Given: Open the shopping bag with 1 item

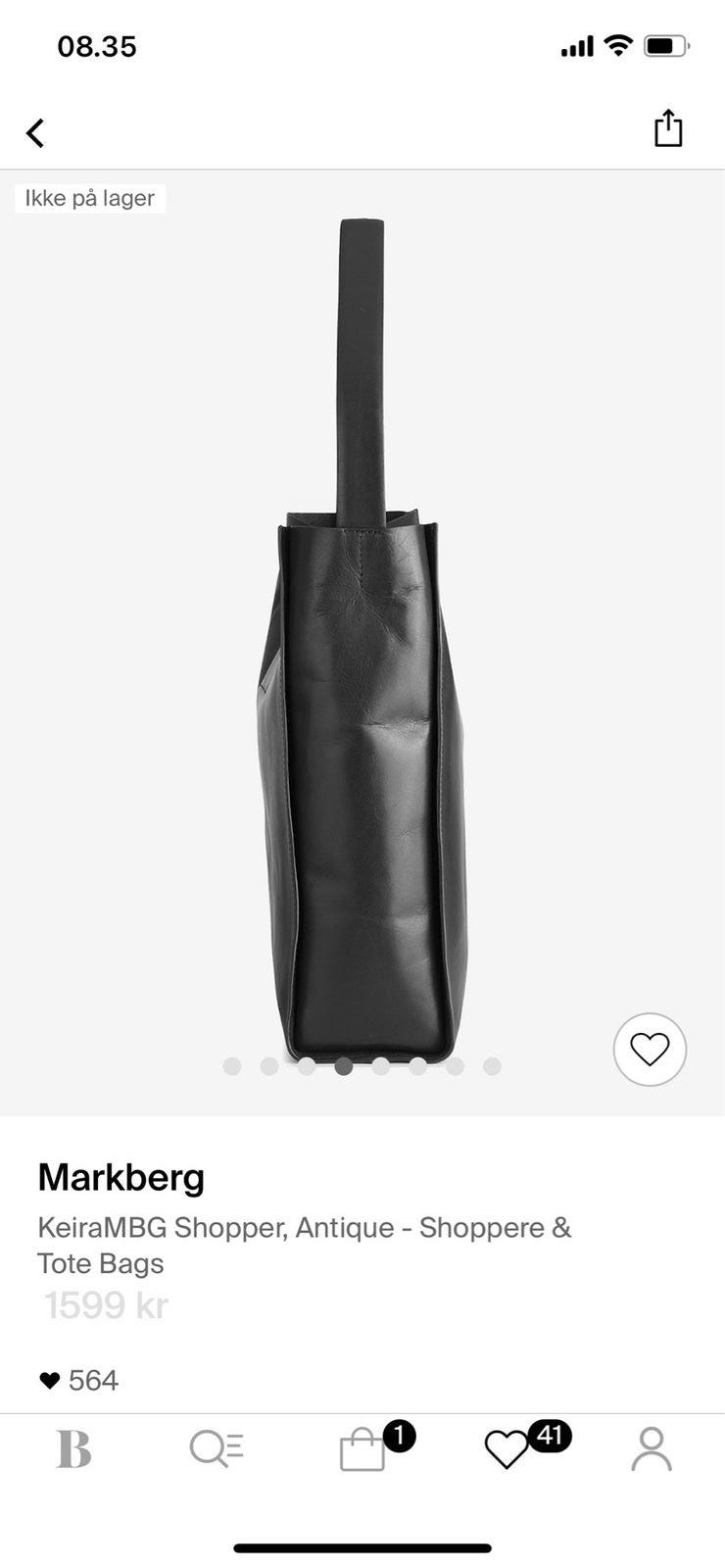Looking at the screenshot, I should (x=362, y=1449).
